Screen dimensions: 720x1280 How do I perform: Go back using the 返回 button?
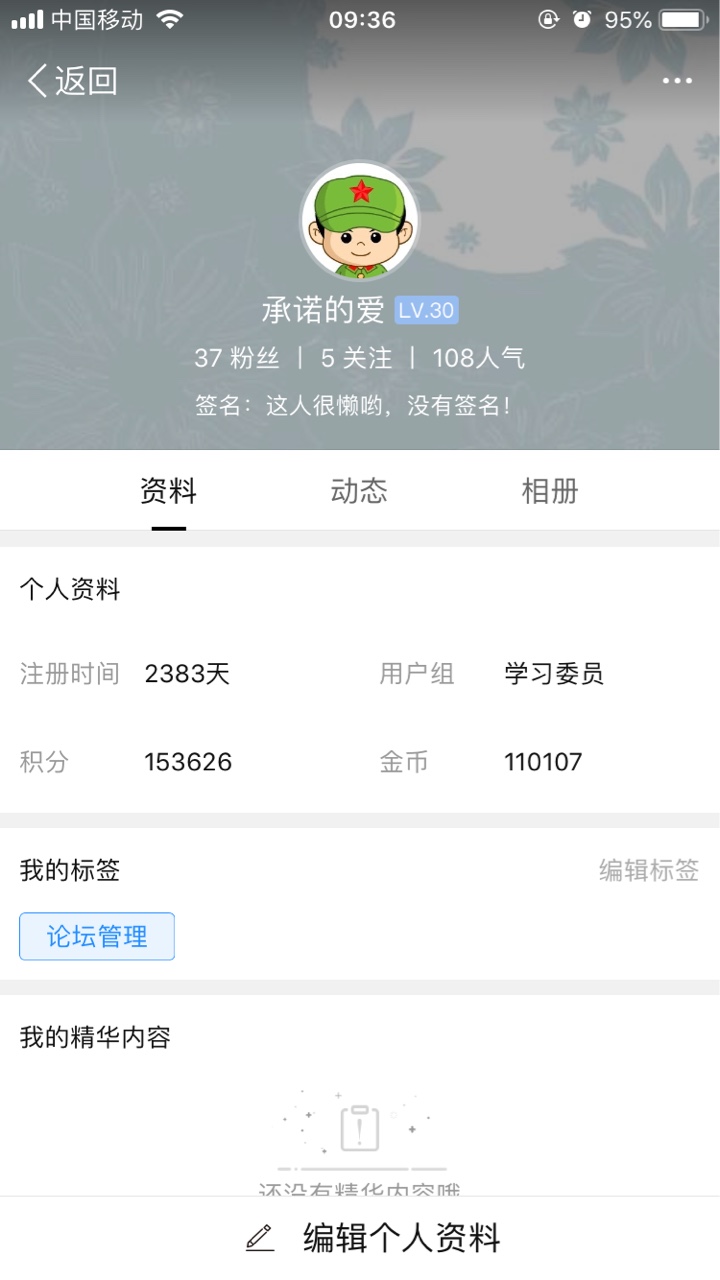pos(72,81)
